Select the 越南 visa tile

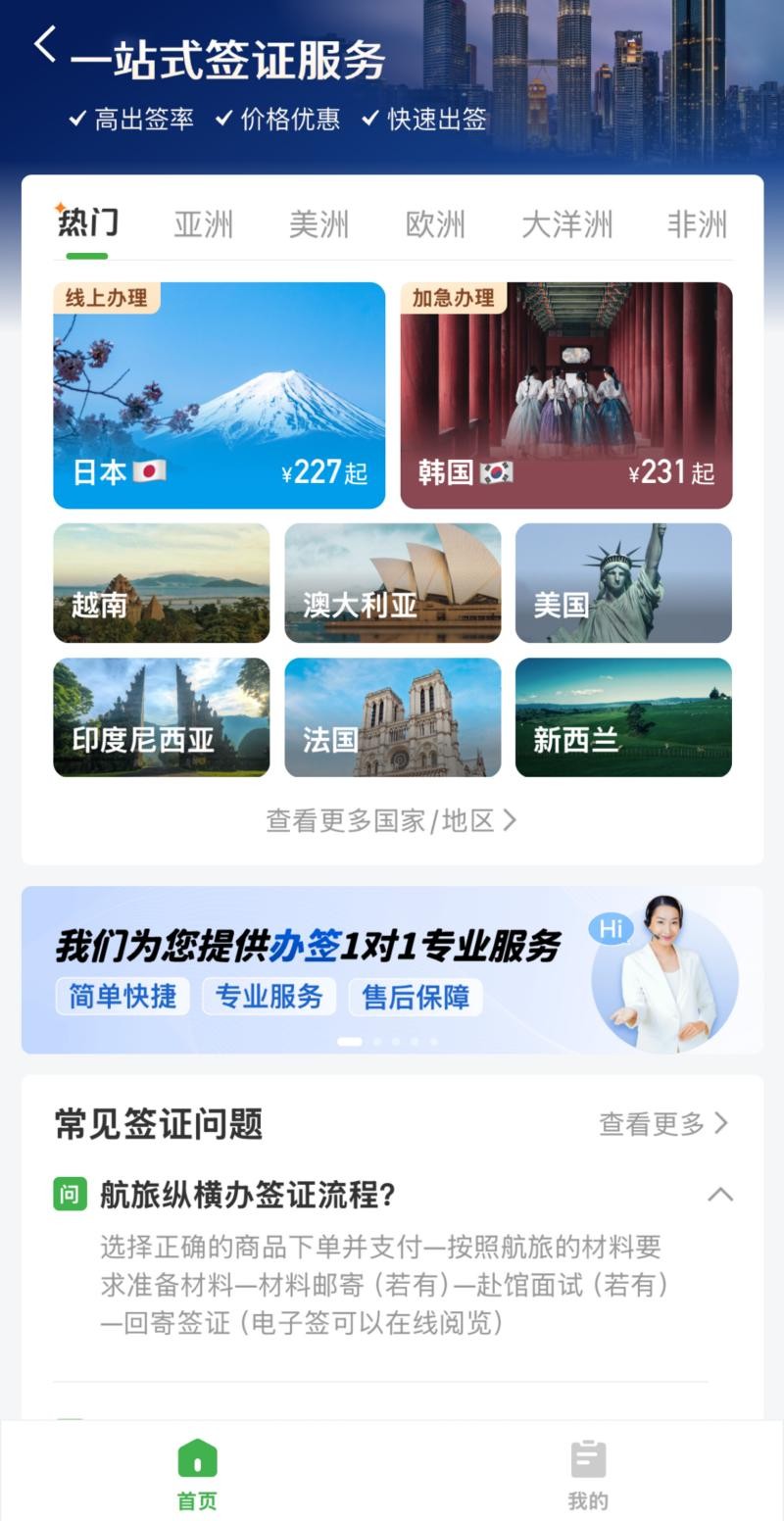[x=162, y=583]
